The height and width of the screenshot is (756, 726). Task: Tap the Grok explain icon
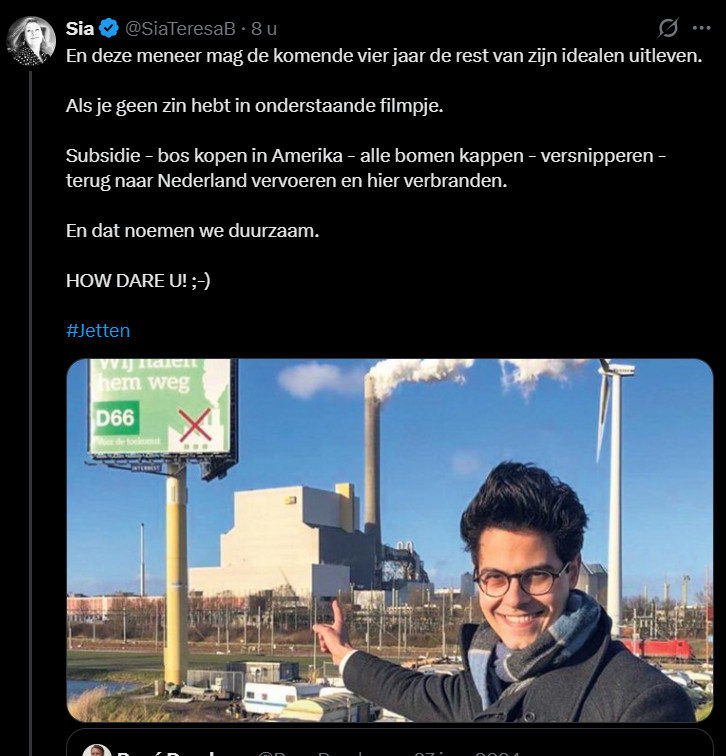tap(668, 28)
